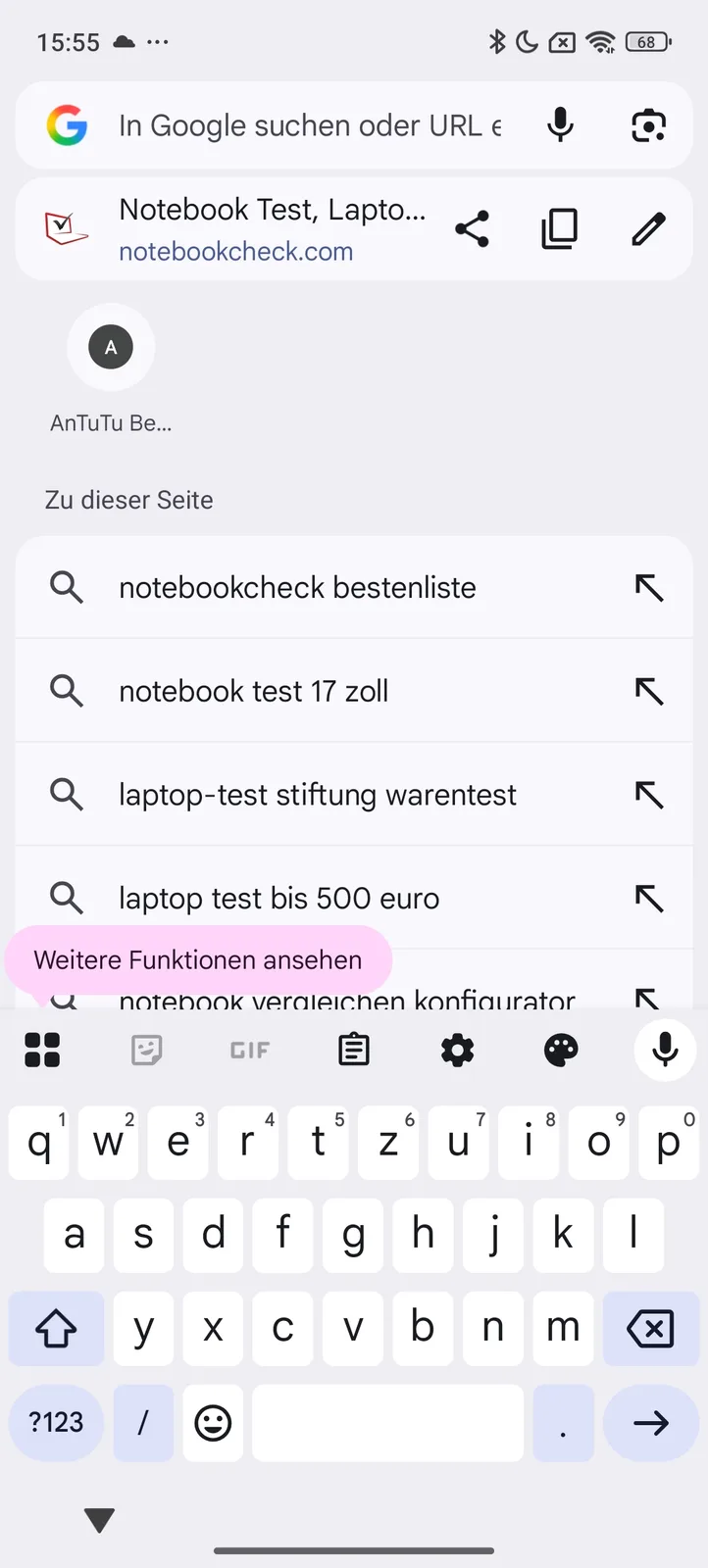Tap the backspace key
This screenshot has height=1568, width=708.
pos(649,1329)
